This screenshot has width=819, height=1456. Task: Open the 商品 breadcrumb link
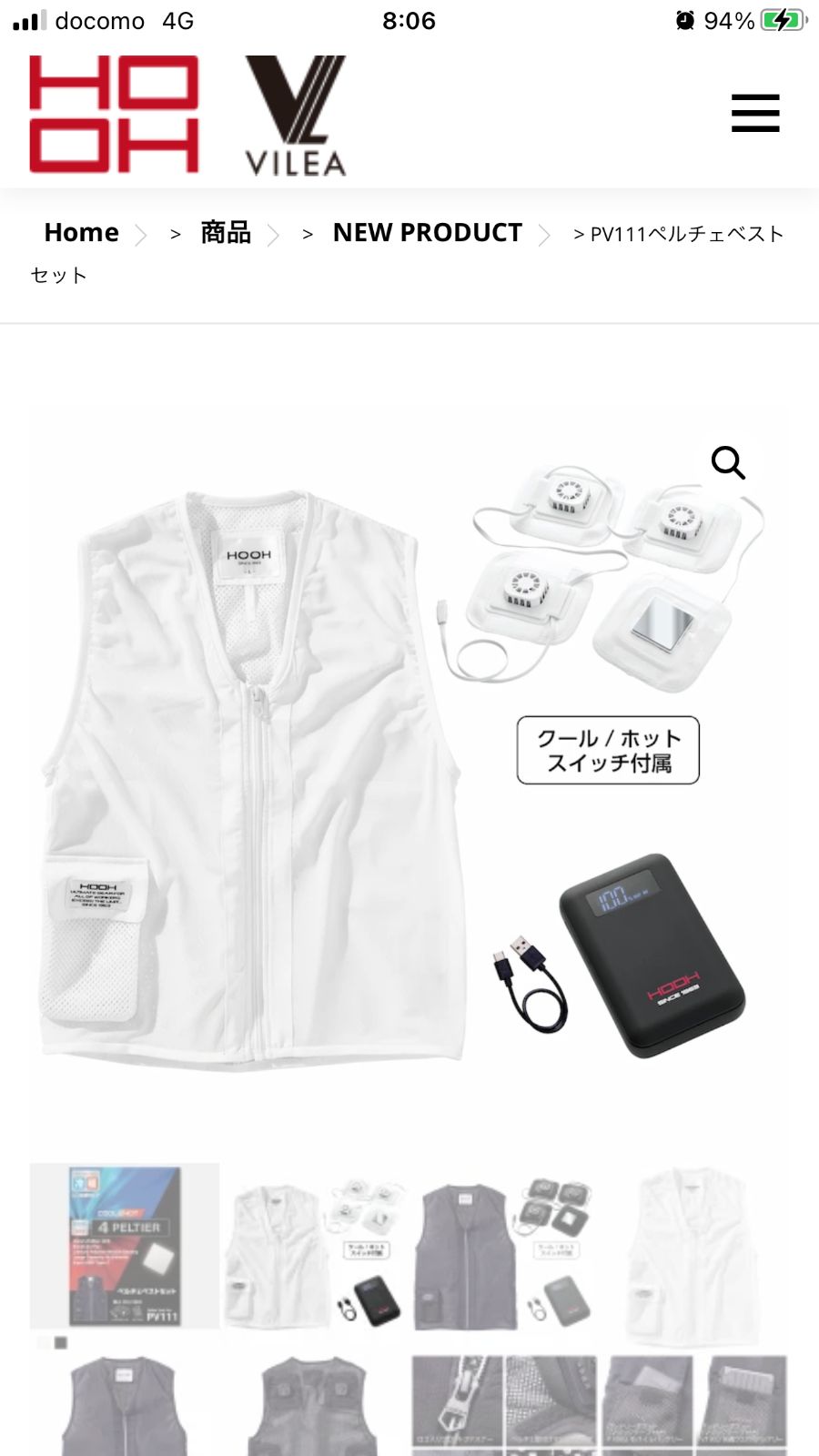click(x=225, y=233)
